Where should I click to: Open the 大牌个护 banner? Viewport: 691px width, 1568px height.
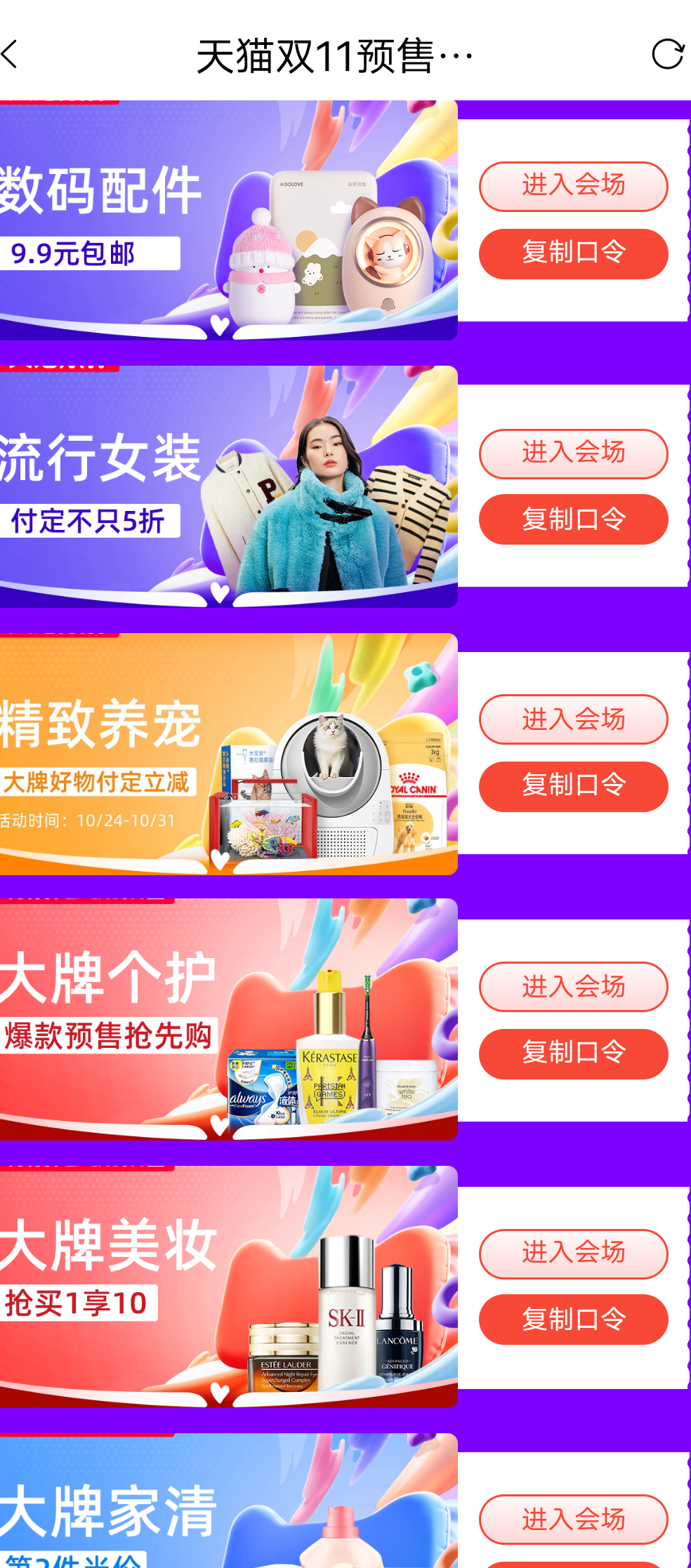pyautogui.click(x=228, y=1020)
